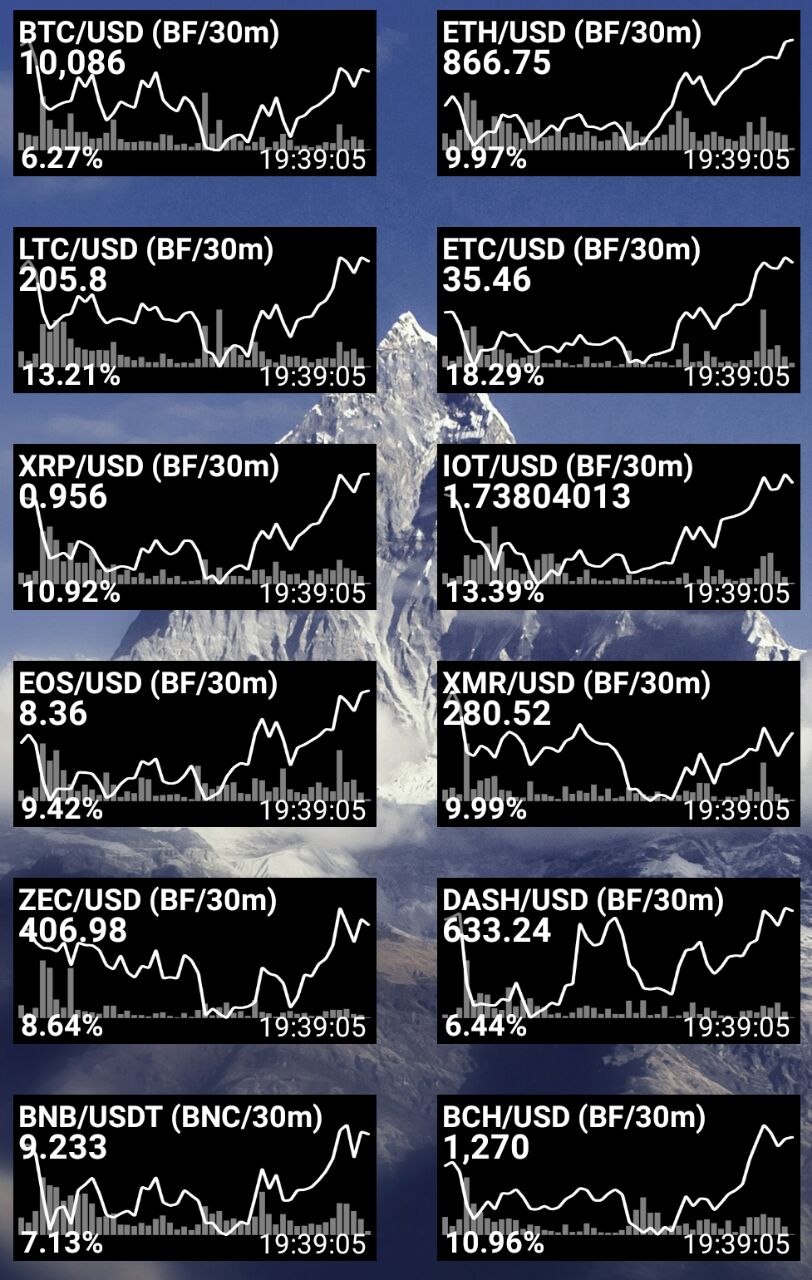812x1280 pixels.
Task: View the XMR/USD widget
Action: coord(618,744)
